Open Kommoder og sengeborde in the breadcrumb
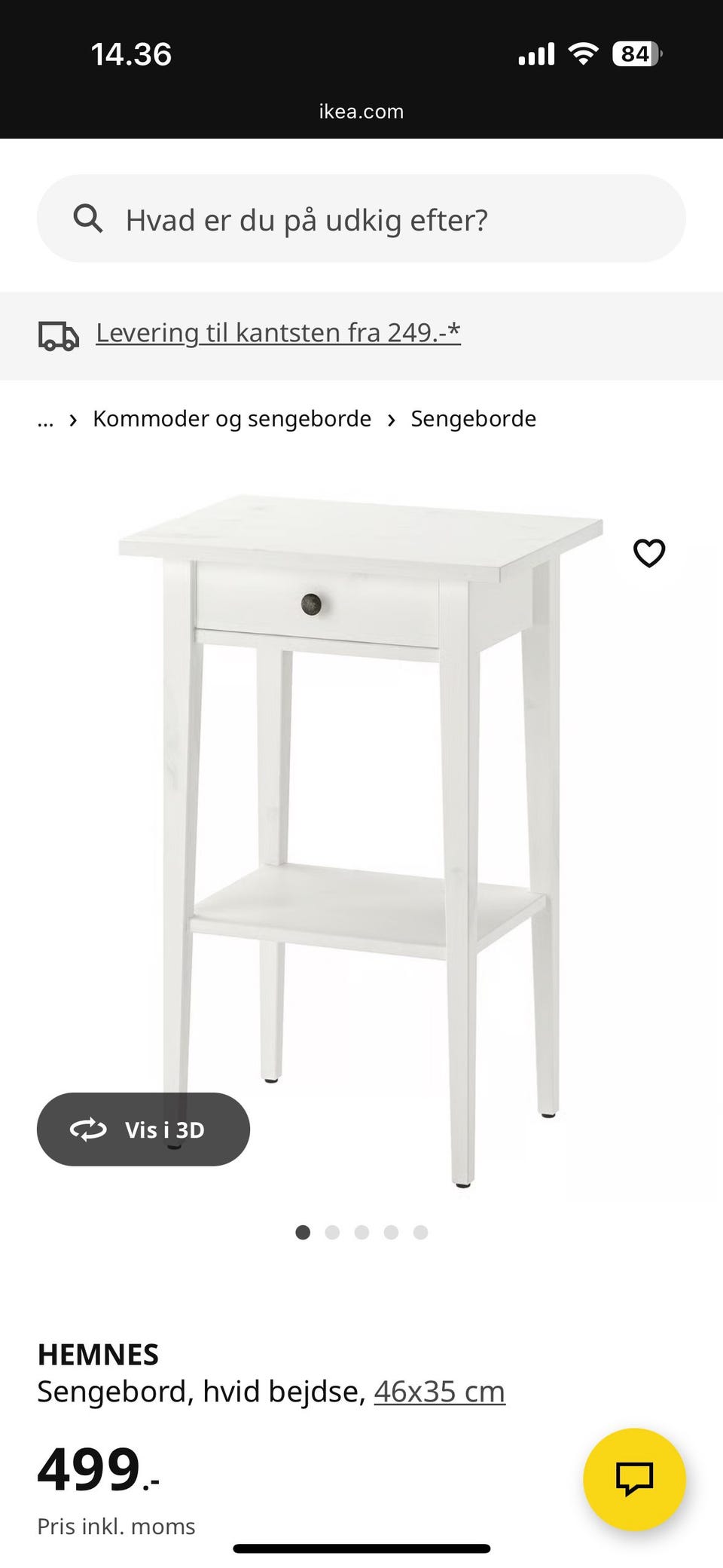This screenshot has height=1568, width=723. 230,418
